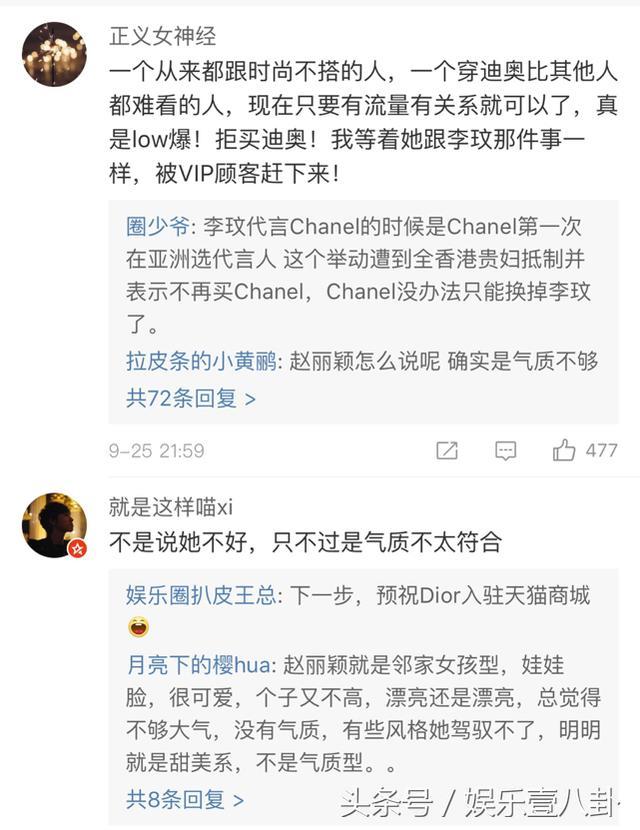Expand all 72 replies

point(190,398)
